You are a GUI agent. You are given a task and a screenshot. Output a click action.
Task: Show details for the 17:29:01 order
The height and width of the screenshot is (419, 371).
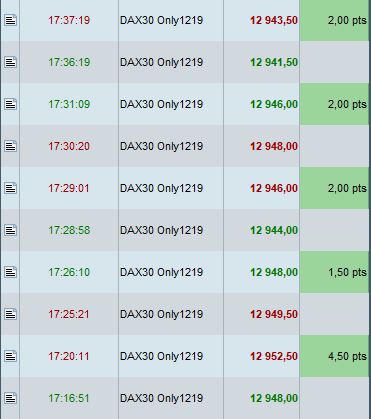point(10,188)
